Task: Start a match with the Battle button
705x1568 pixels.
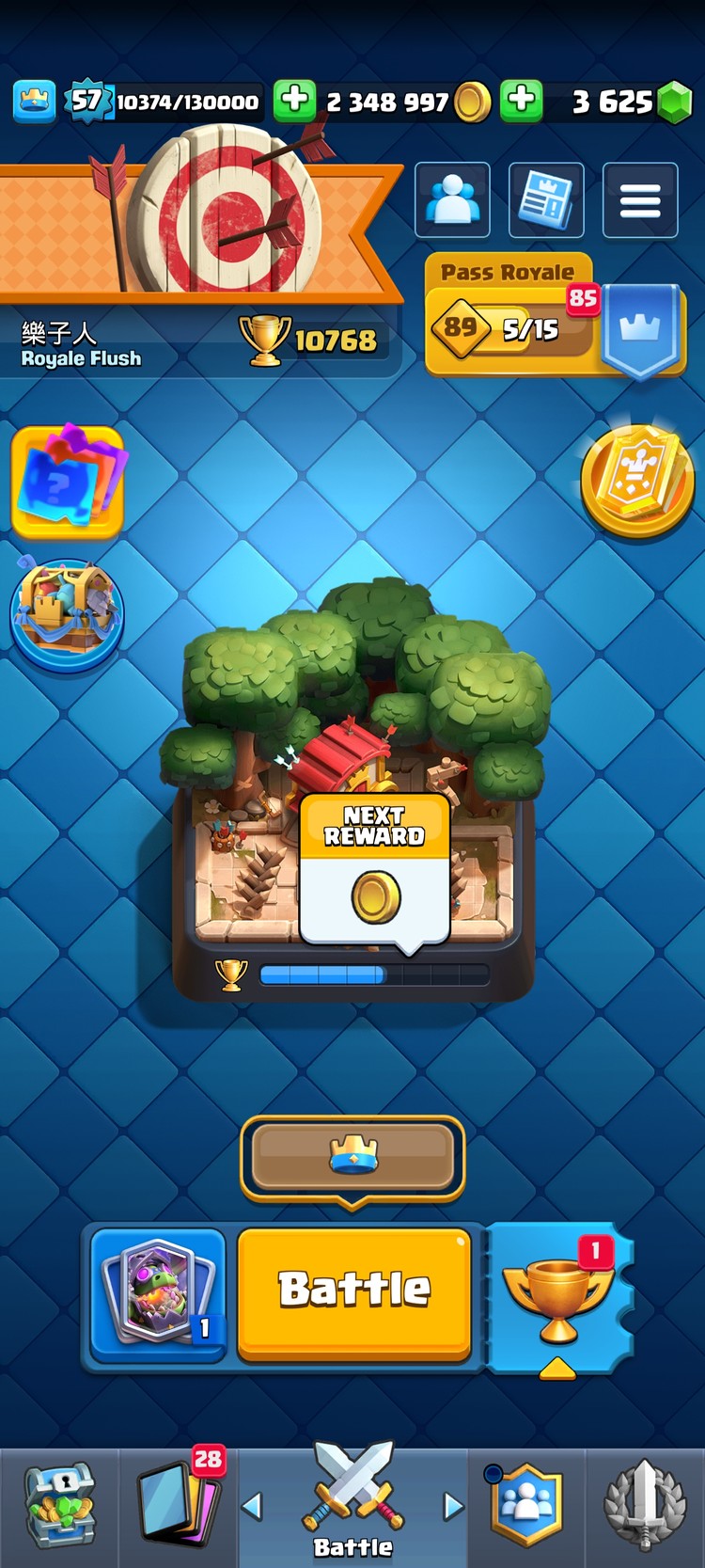Action: [353, 1292]
